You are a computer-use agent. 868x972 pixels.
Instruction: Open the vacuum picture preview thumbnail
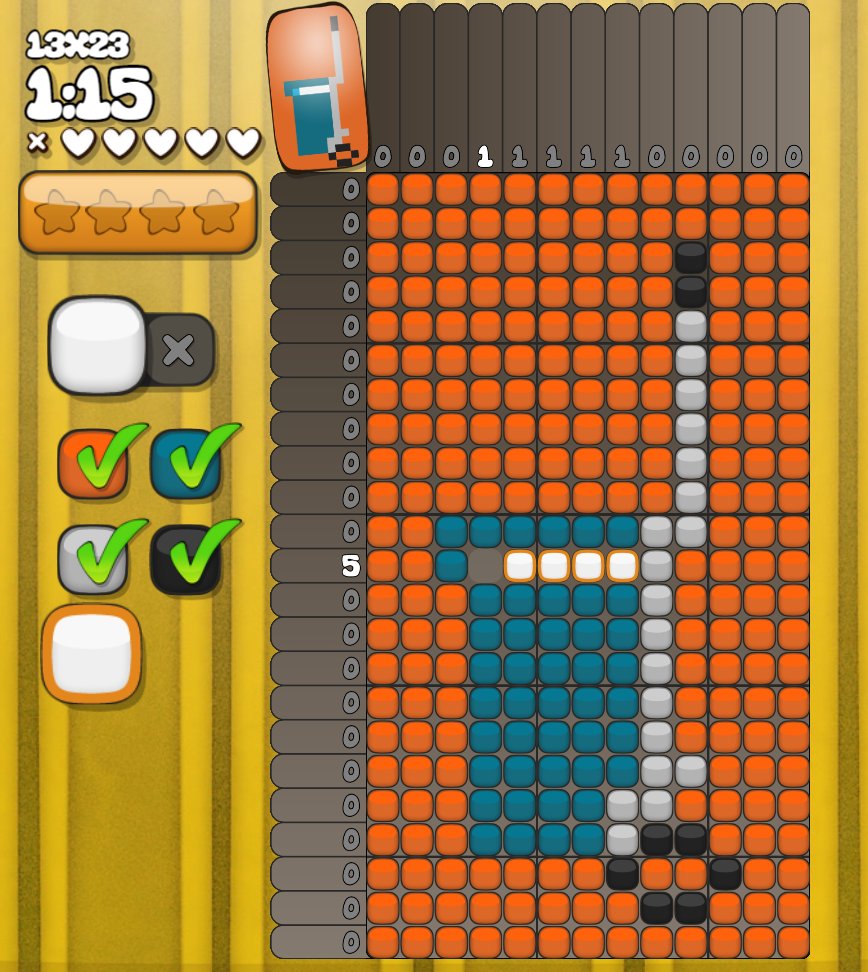(317, 88)
